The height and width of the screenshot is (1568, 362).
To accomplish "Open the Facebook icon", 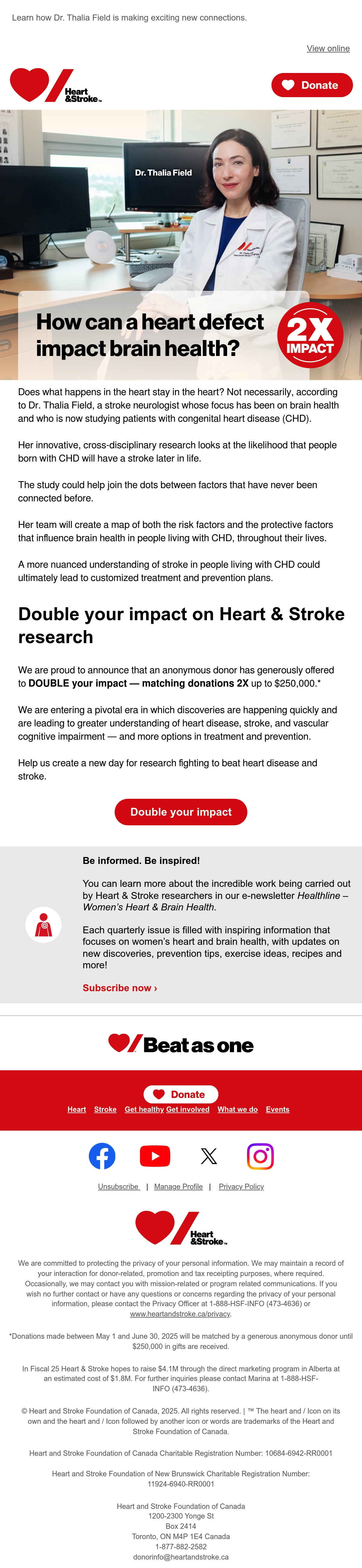I will pyautogui.click(x=102, y=1156).
